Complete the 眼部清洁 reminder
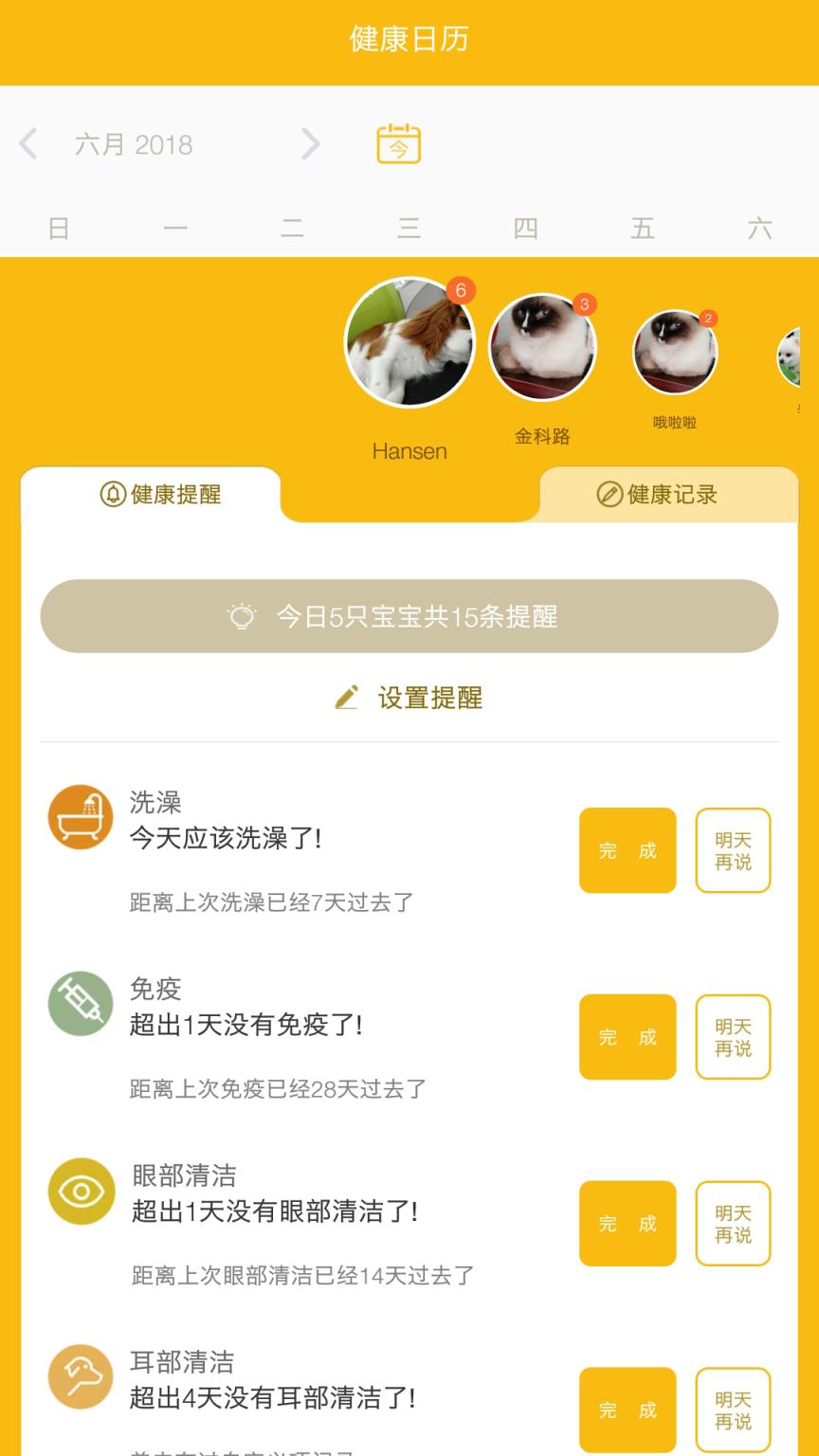The image size is (819, 1456). coord(627,1224)
